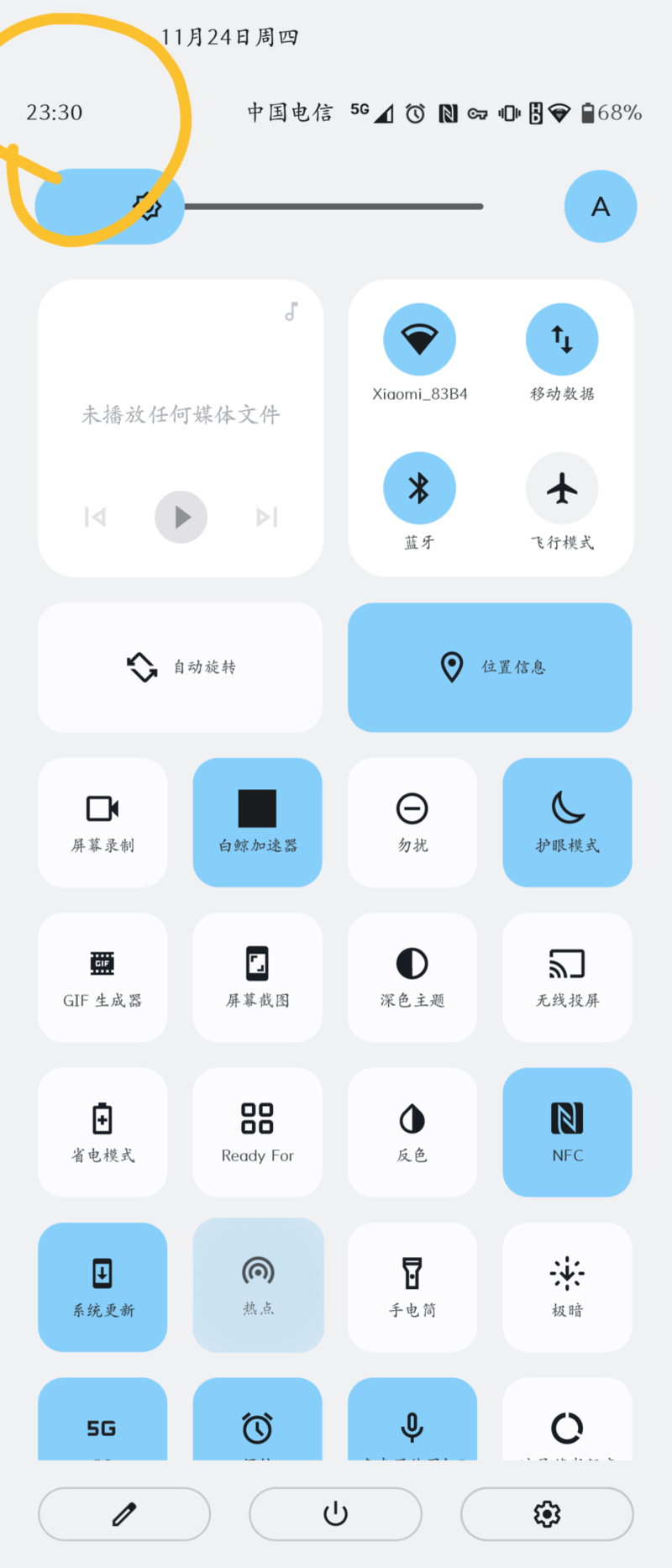Turn off 移动数据 mobile data
Image resolution: width=672 pixels, height=1568 pixels.
[562, 339]
